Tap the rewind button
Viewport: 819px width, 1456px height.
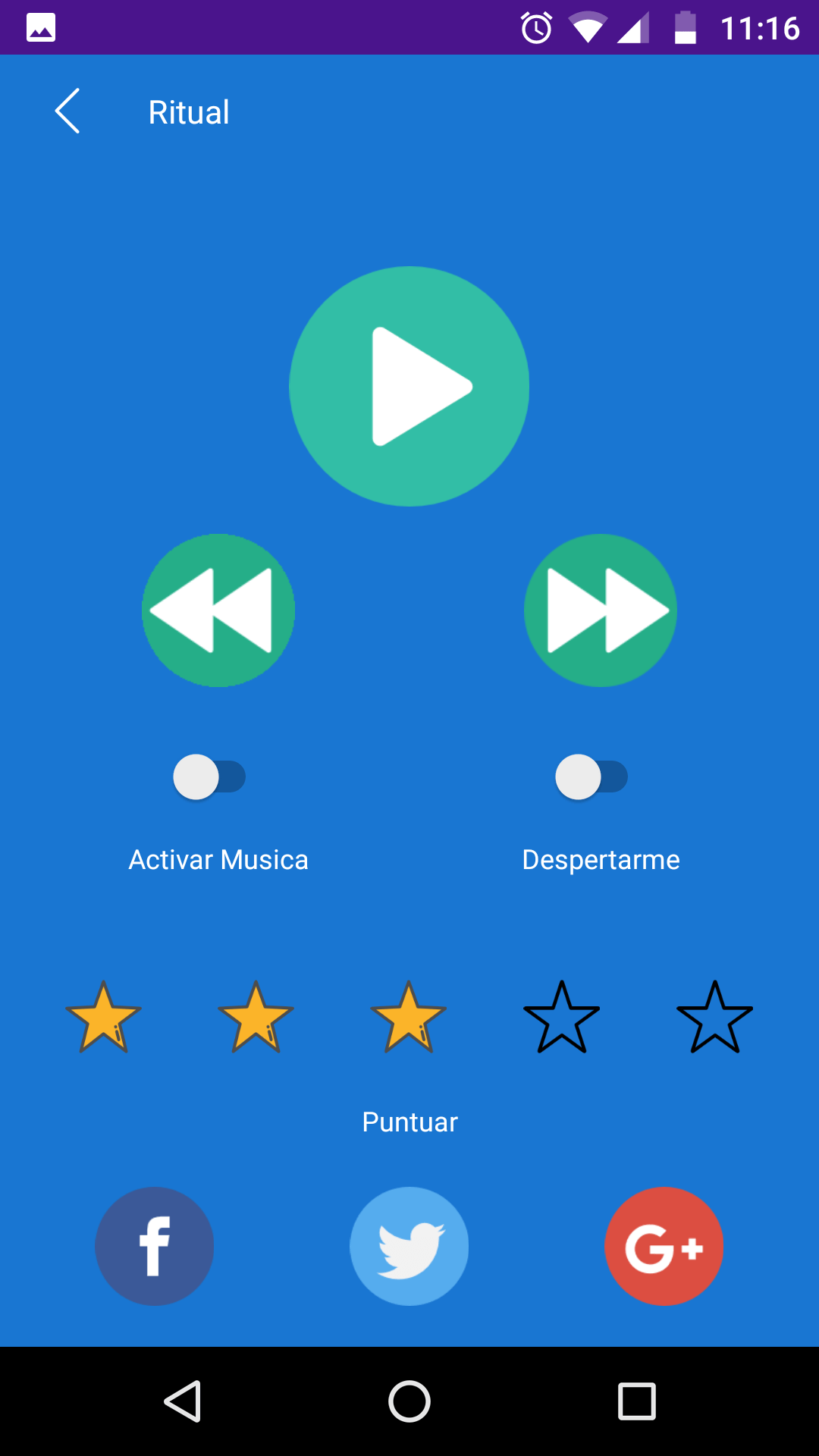218,610
